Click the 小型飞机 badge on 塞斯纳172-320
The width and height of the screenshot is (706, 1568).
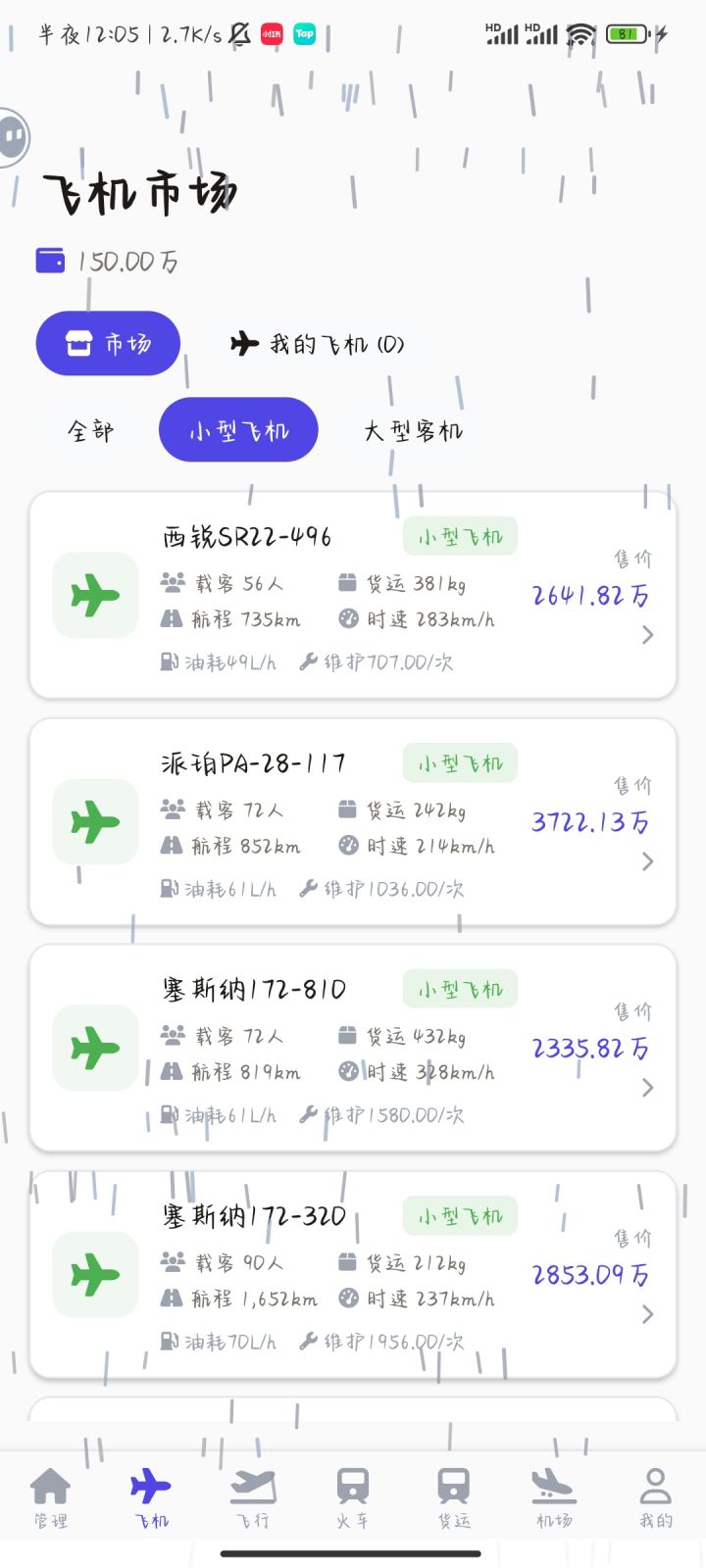click(x=459, y=1215)
